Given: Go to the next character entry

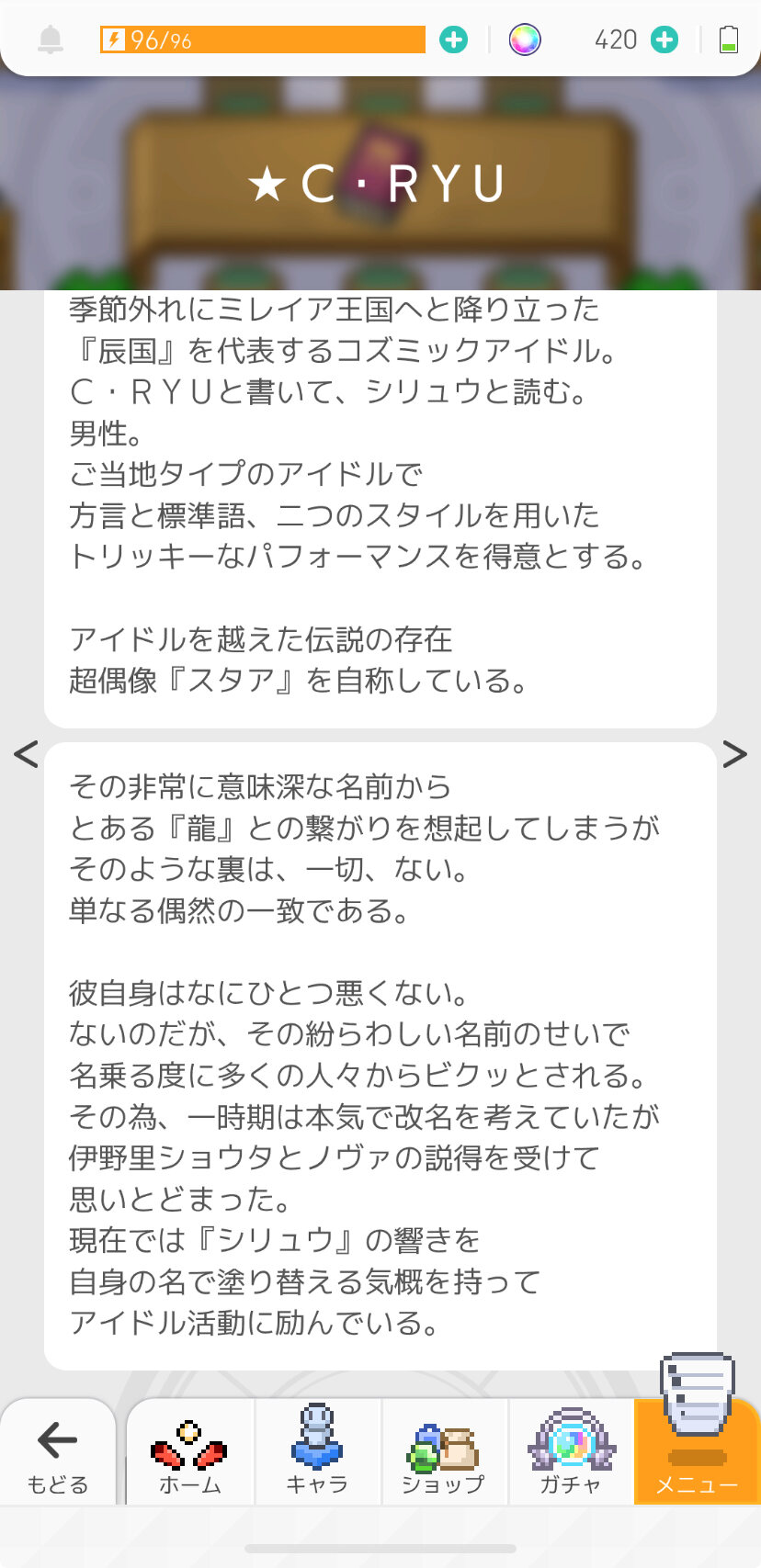Looking at the screenshot, I should coord(735,753).
